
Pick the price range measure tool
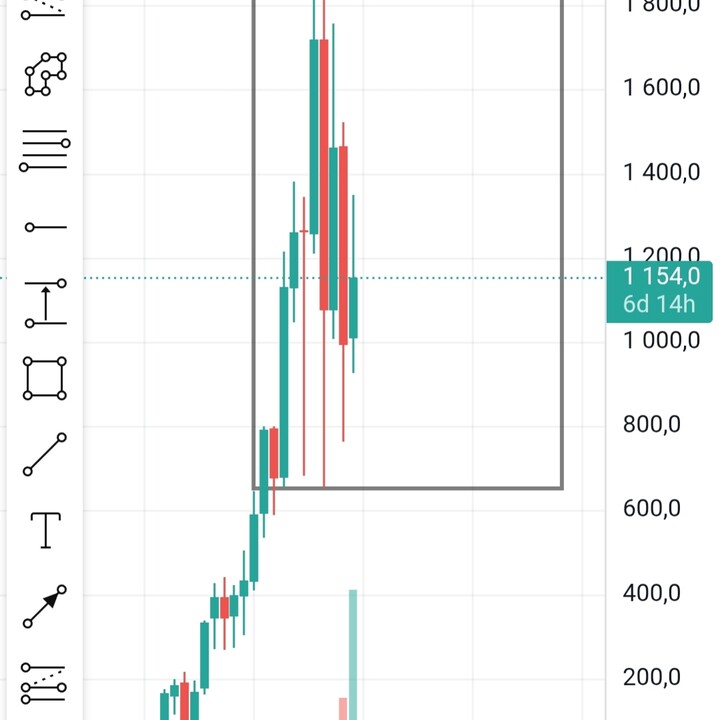click(x=46, y=304)
